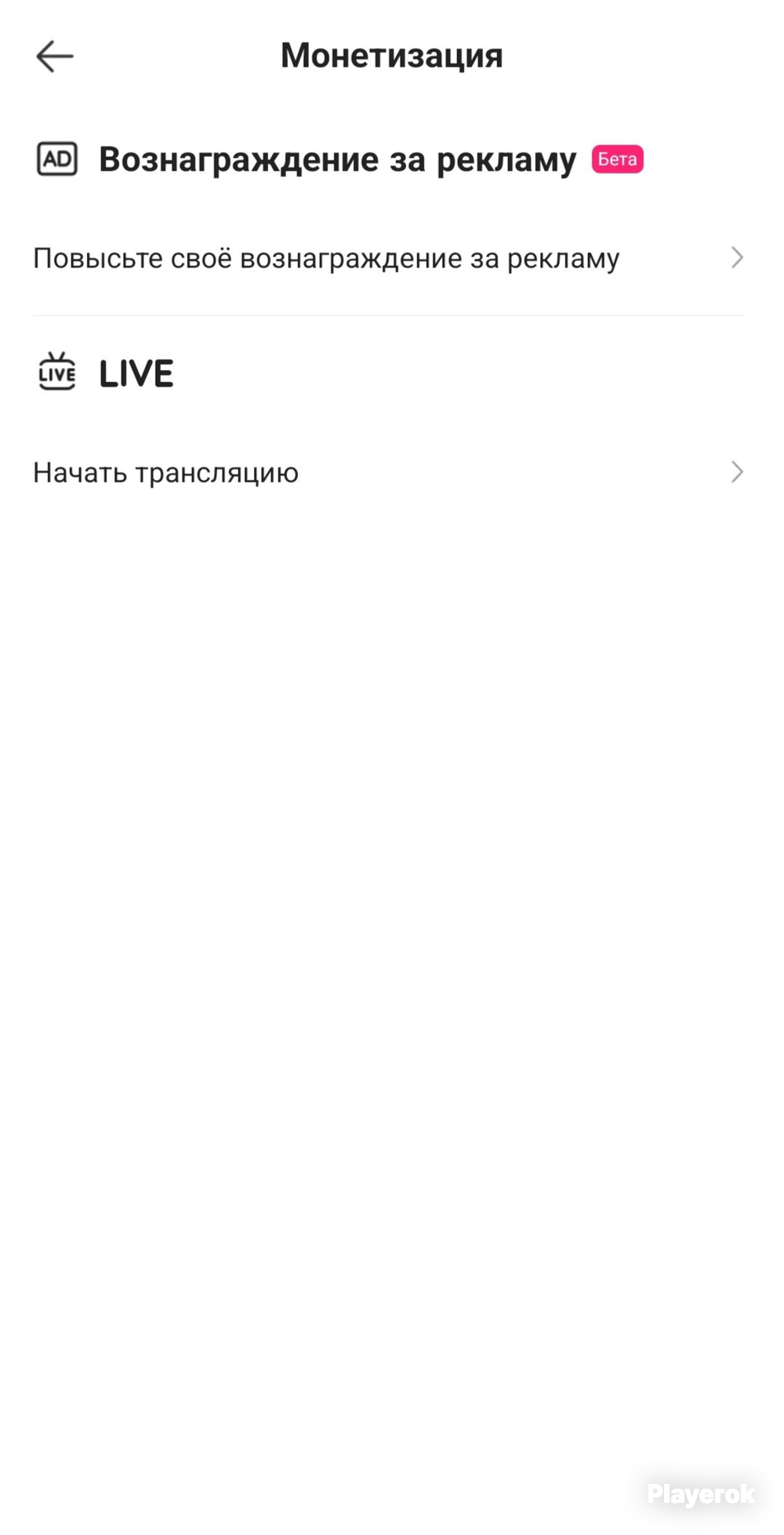Screen dimensions: 784x1535
Task: Open "Повысьте своё вознаграждение за рекламу" row
Action: pos(389,258)
